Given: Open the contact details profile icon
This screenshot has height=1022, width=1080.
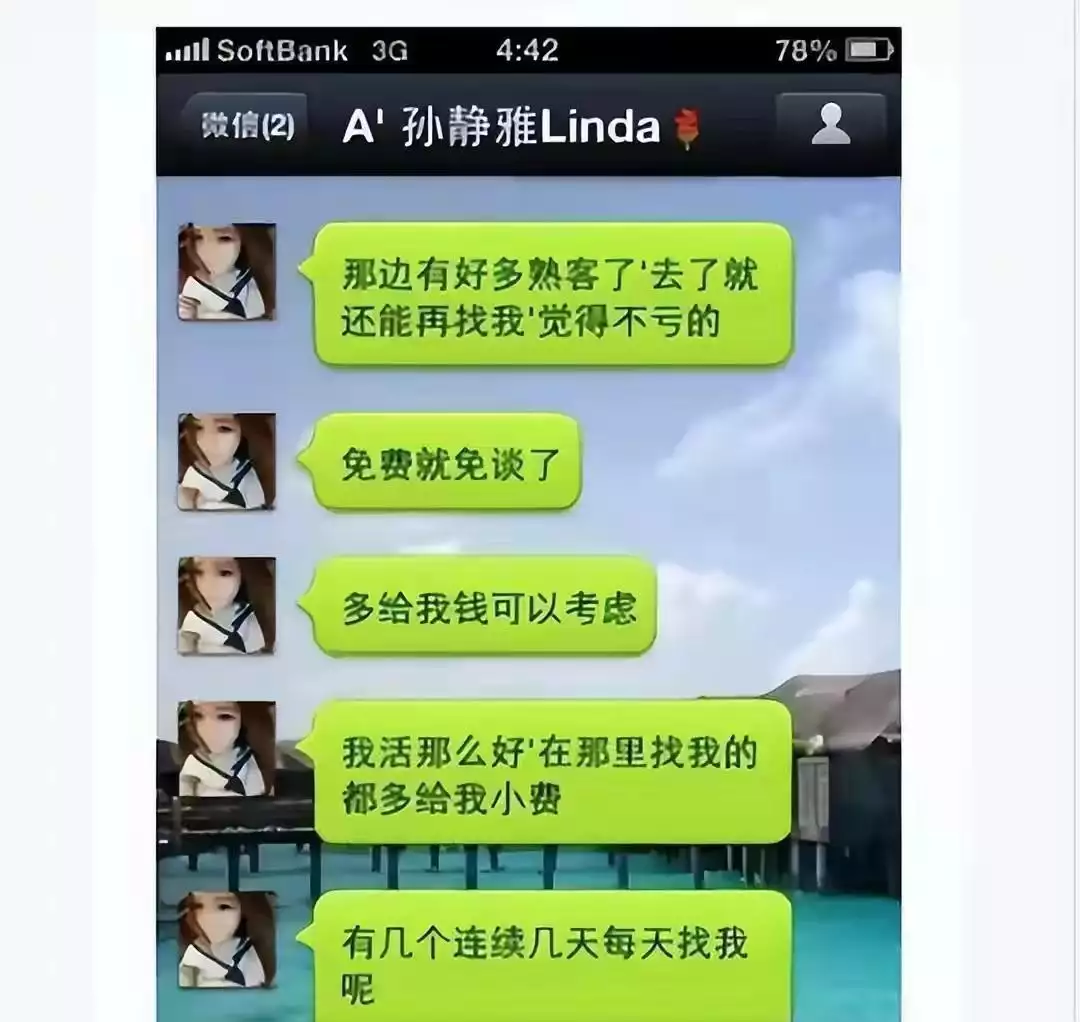Looking at the screenshot, I should coord(830,125).
